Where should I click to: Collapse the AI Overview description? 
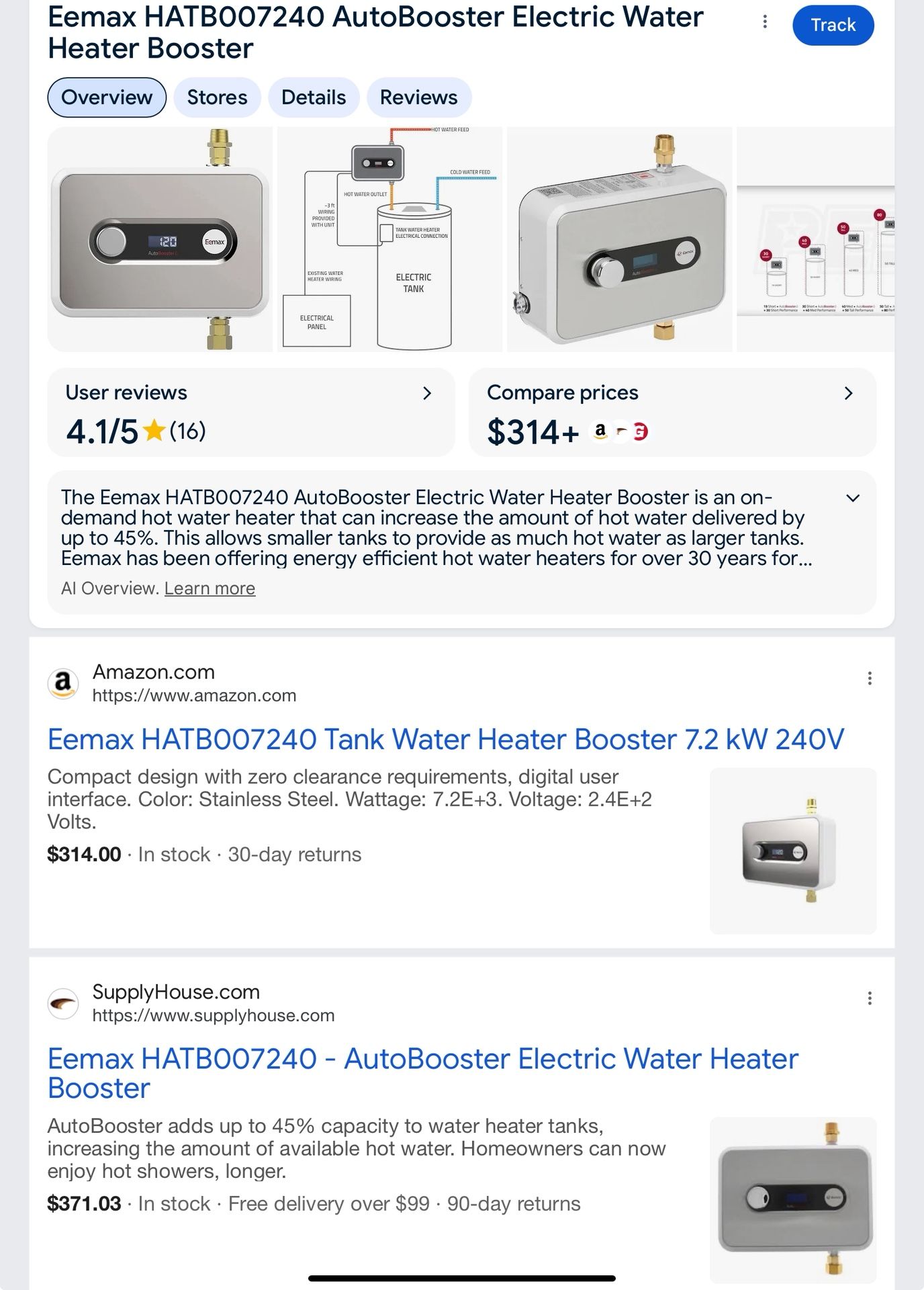pos(853,500)
